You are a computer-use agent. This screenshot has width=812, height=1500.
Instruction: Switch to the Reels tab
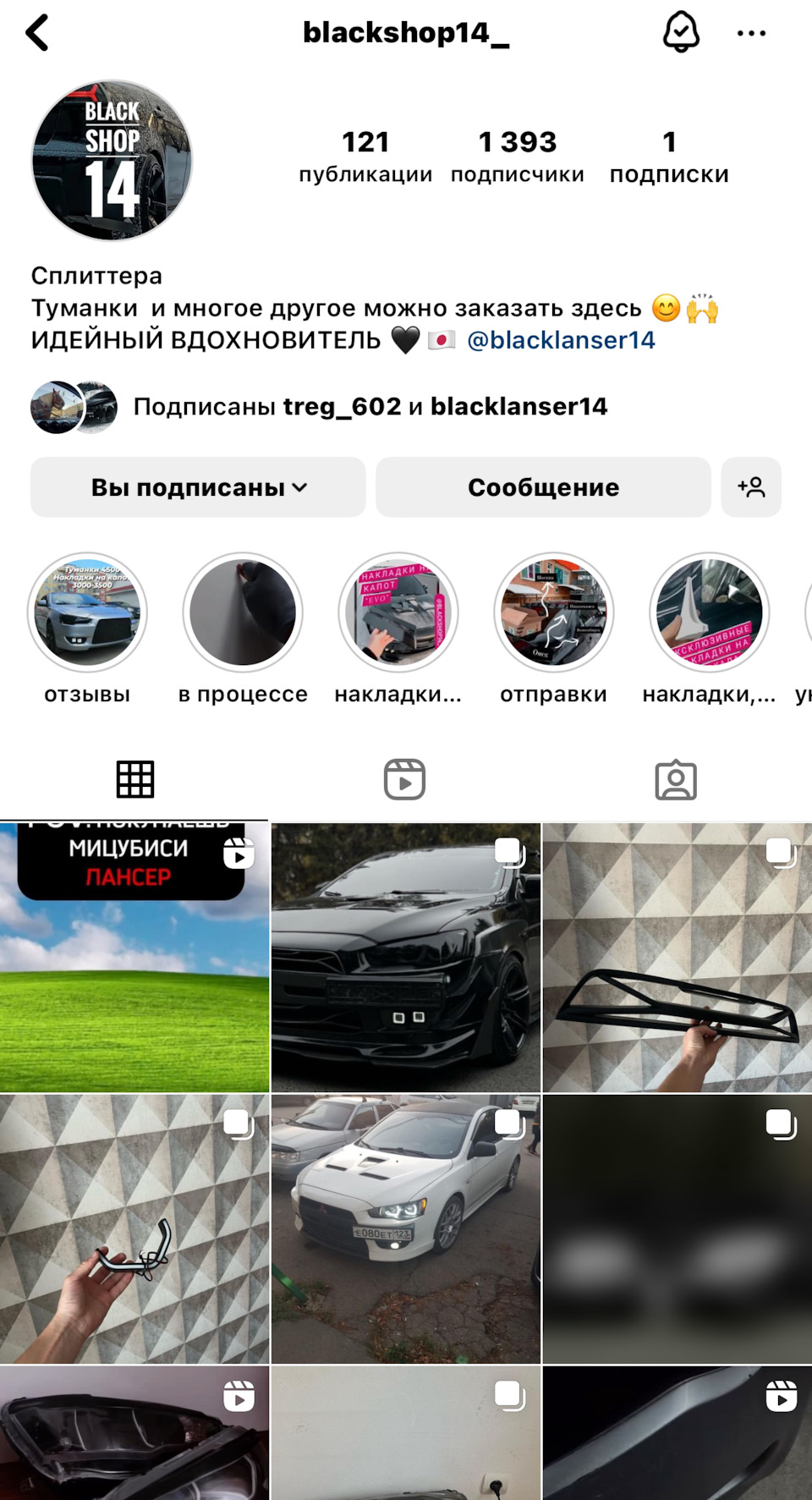point(404,779)
